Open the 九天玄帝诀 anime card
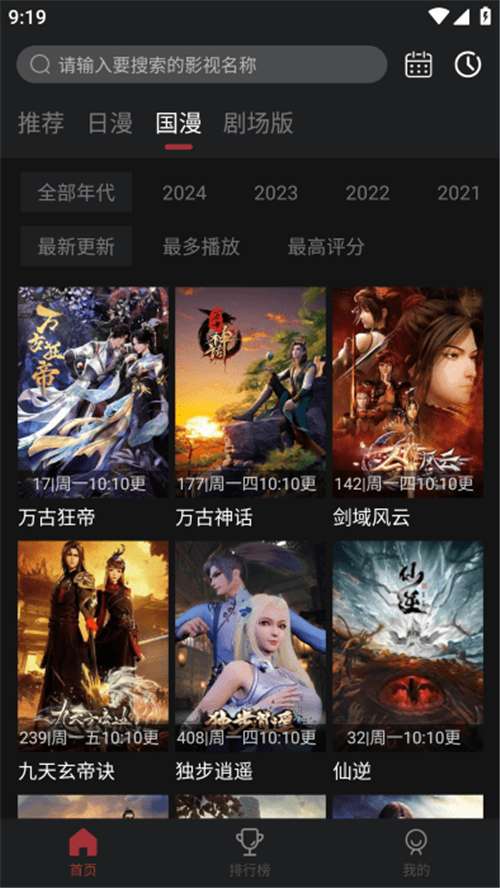500x888 pixels. click(93, 661)
